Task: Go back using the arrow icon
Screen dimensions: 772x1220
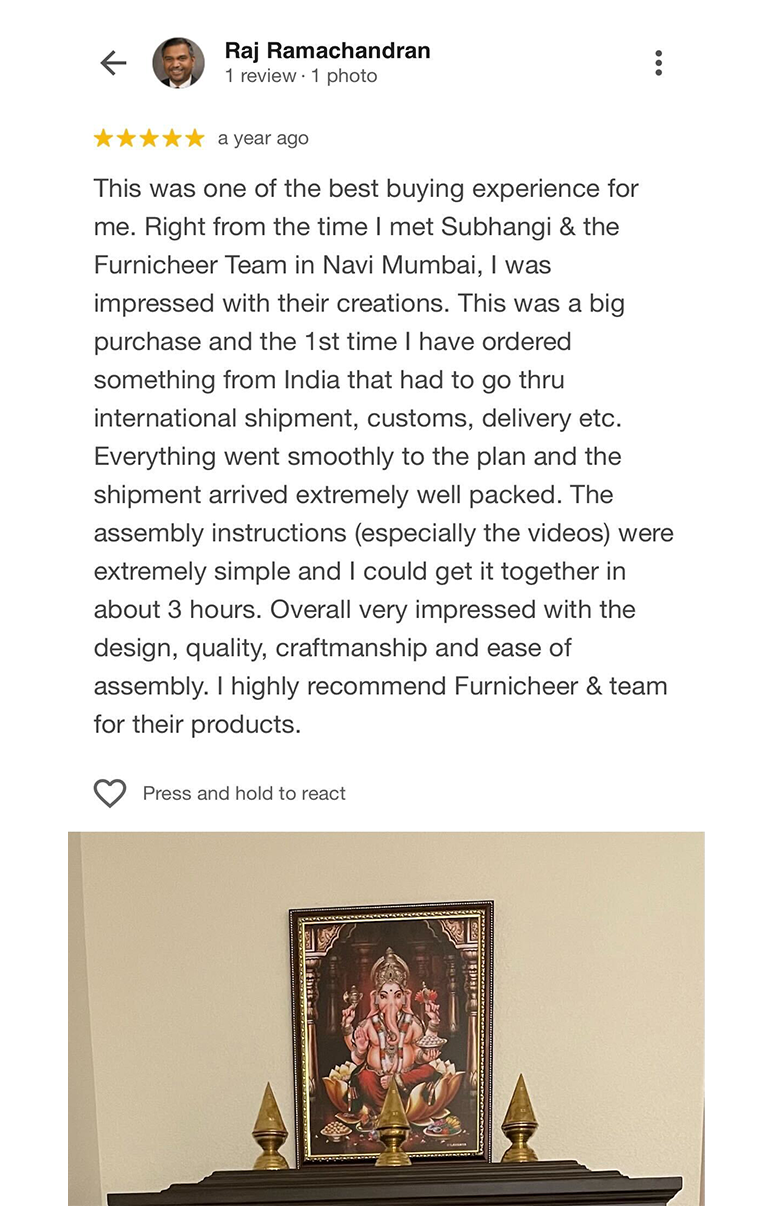Action: (113, 63)
